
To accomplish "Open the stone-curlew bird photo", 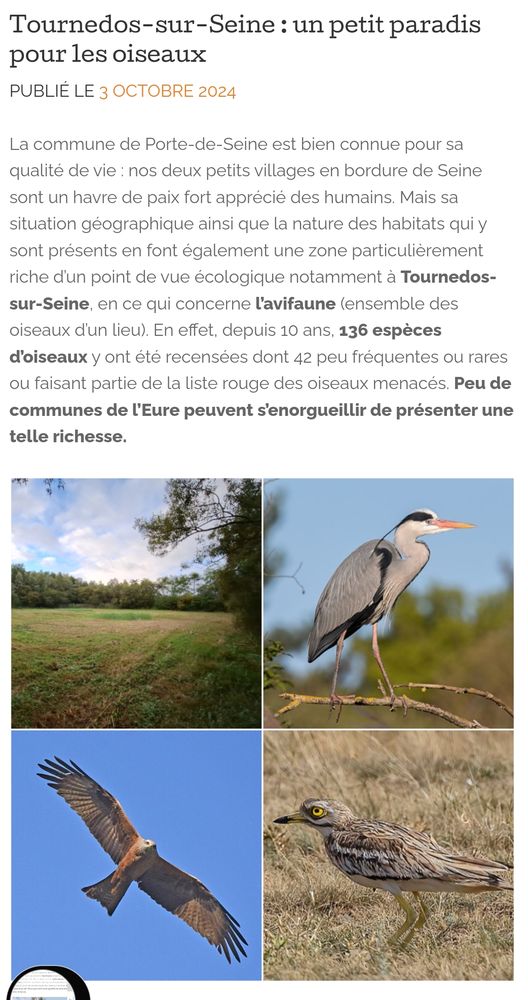I will pos(388,855).
